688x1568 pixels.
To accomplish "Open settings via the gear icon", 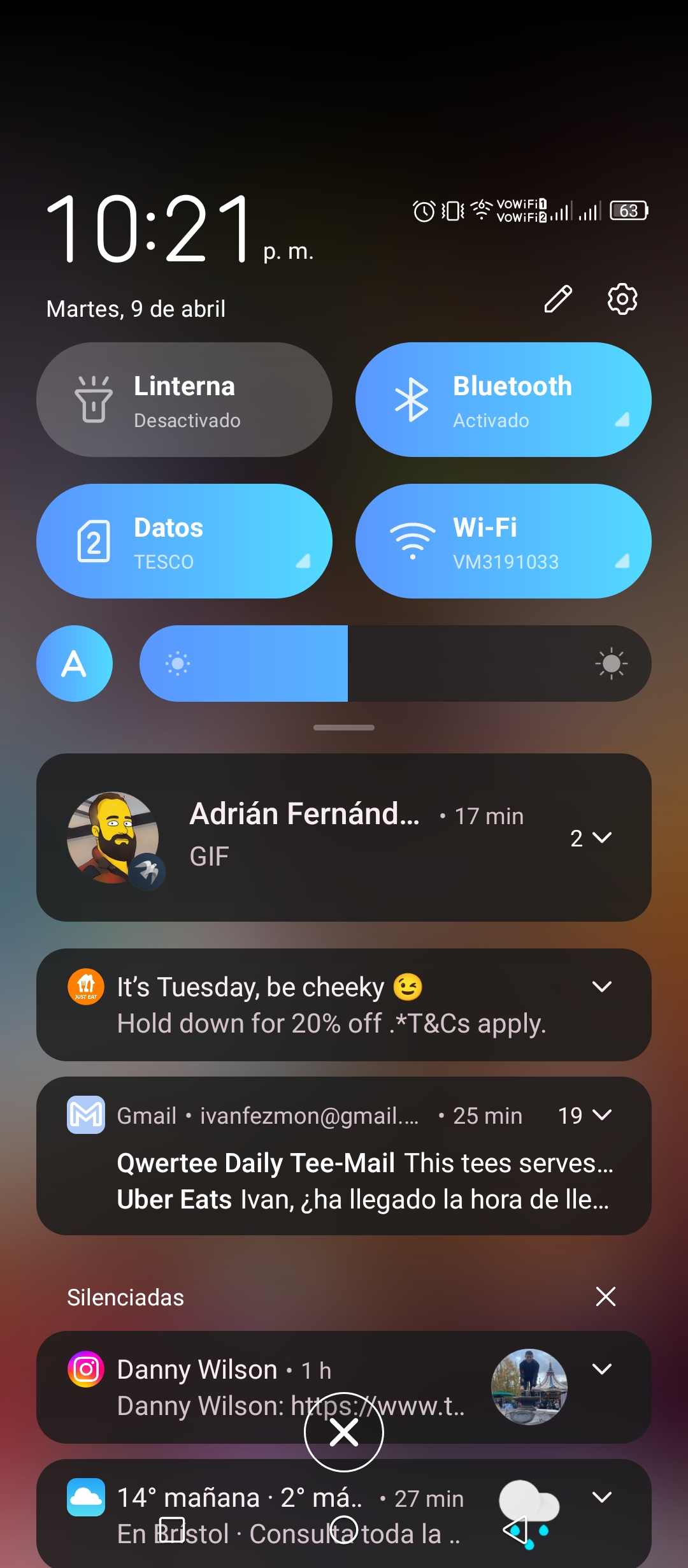I will click(x=622, y=299).
